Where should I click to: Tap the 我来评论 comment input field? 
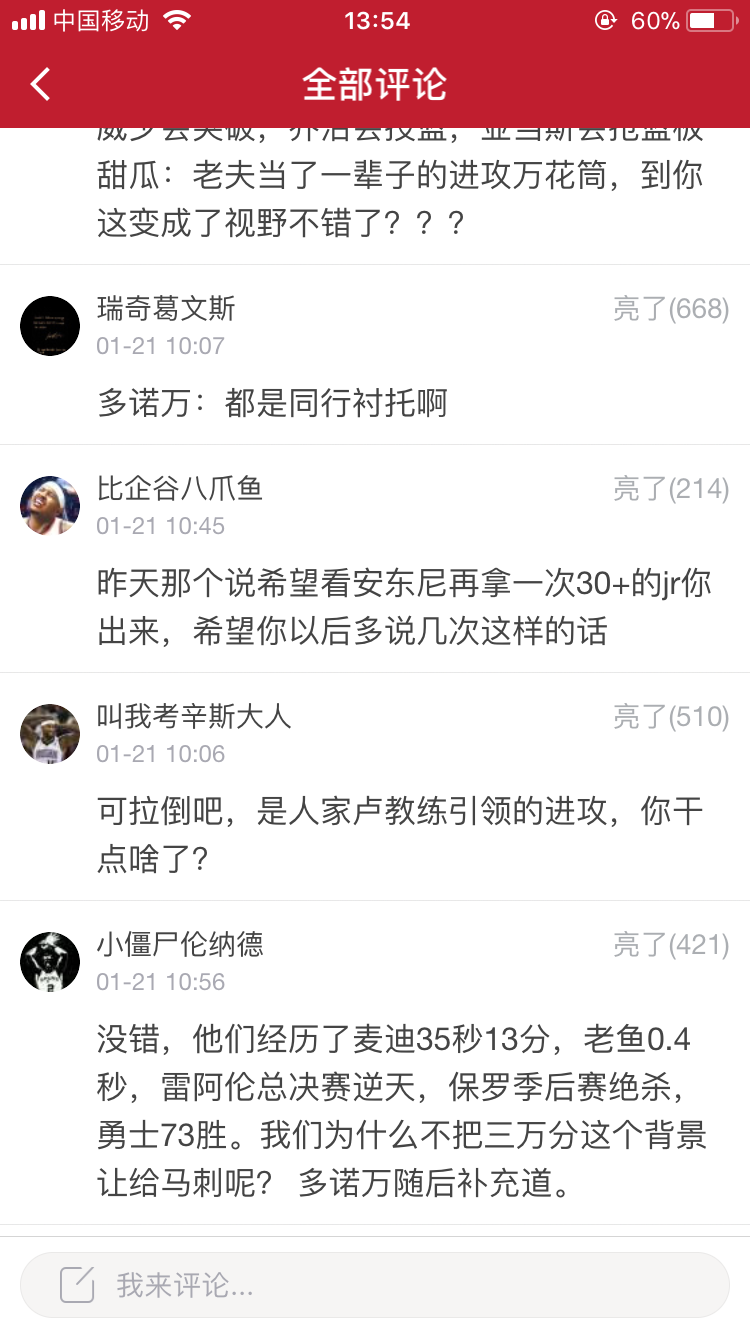click(375, 1284)
